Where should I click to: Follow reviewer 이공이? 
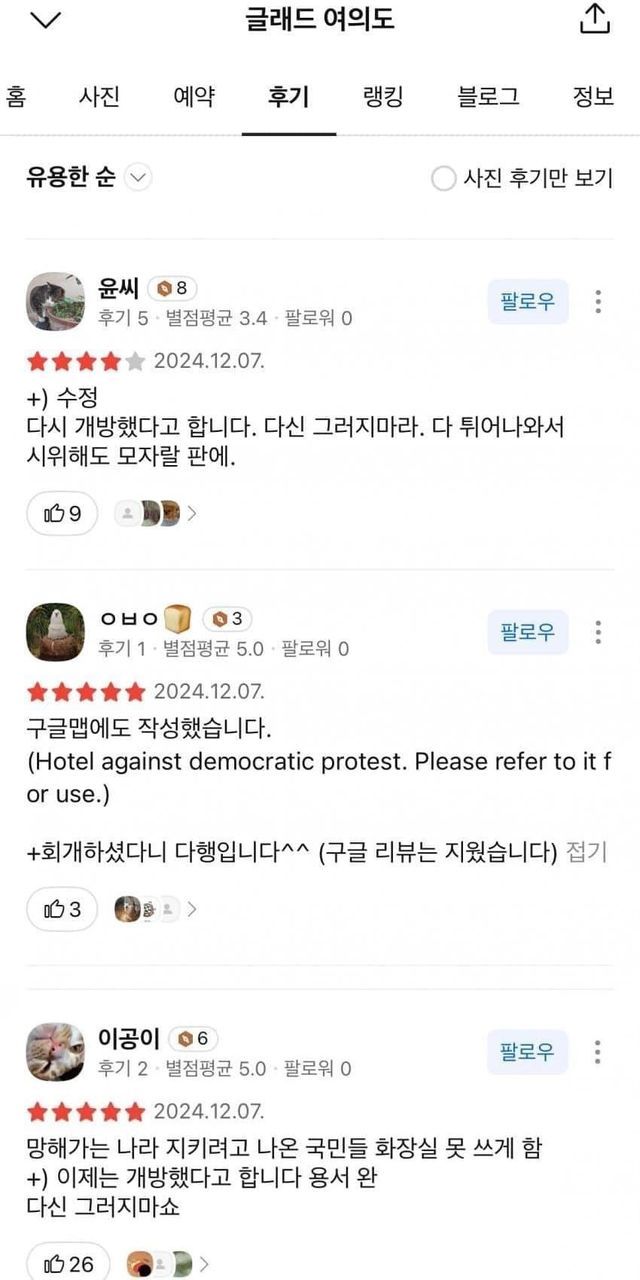[528, 1052]
